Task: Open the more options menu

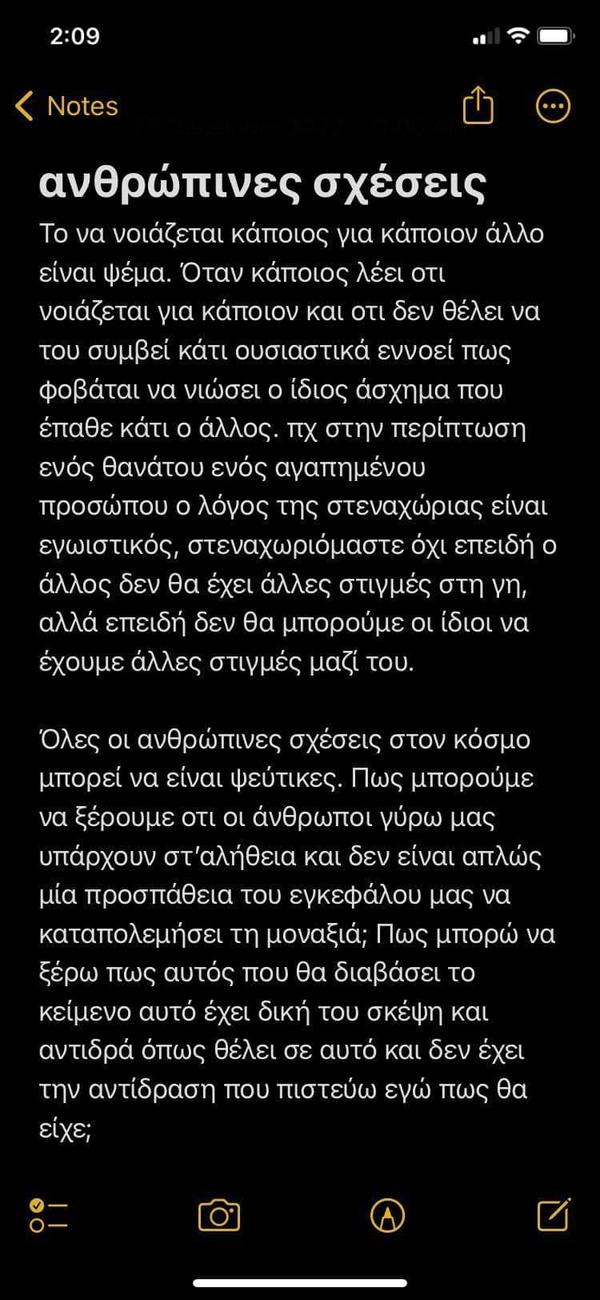Action: click(554, 106)
